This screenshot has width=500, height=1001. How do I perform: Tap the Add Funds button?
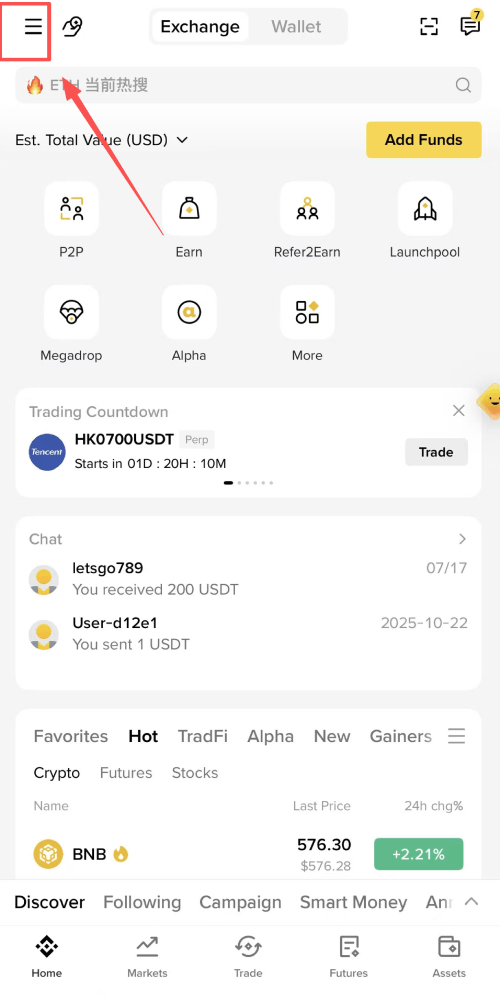pyautogui.click(x=423, y=140)
